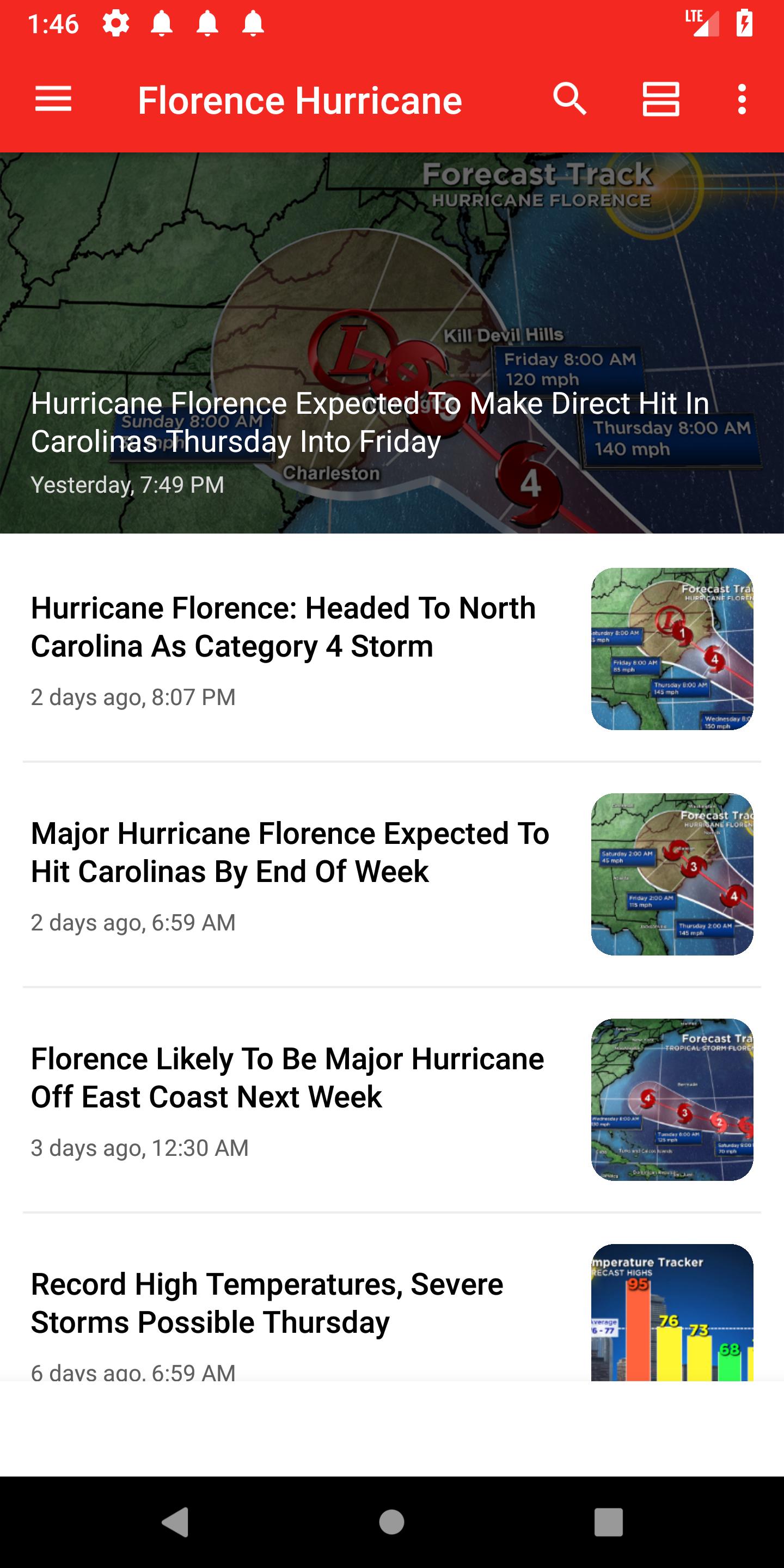Tap the search icon

[x=569, y=99]
